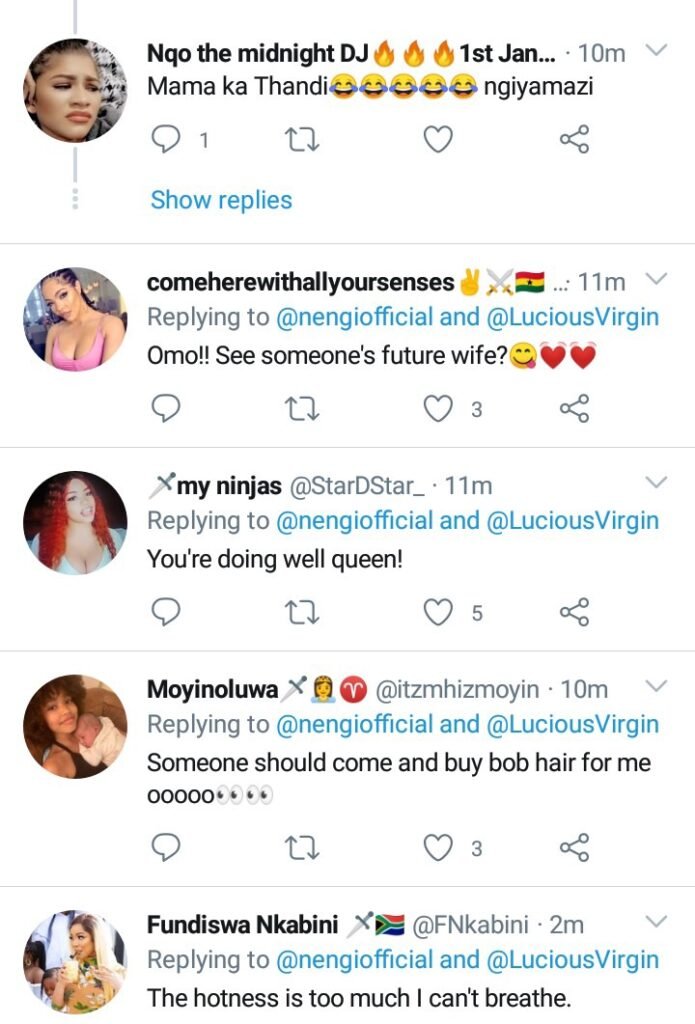Reply to Moyinoluwa's bob hair tweet

tap(165, 848)
